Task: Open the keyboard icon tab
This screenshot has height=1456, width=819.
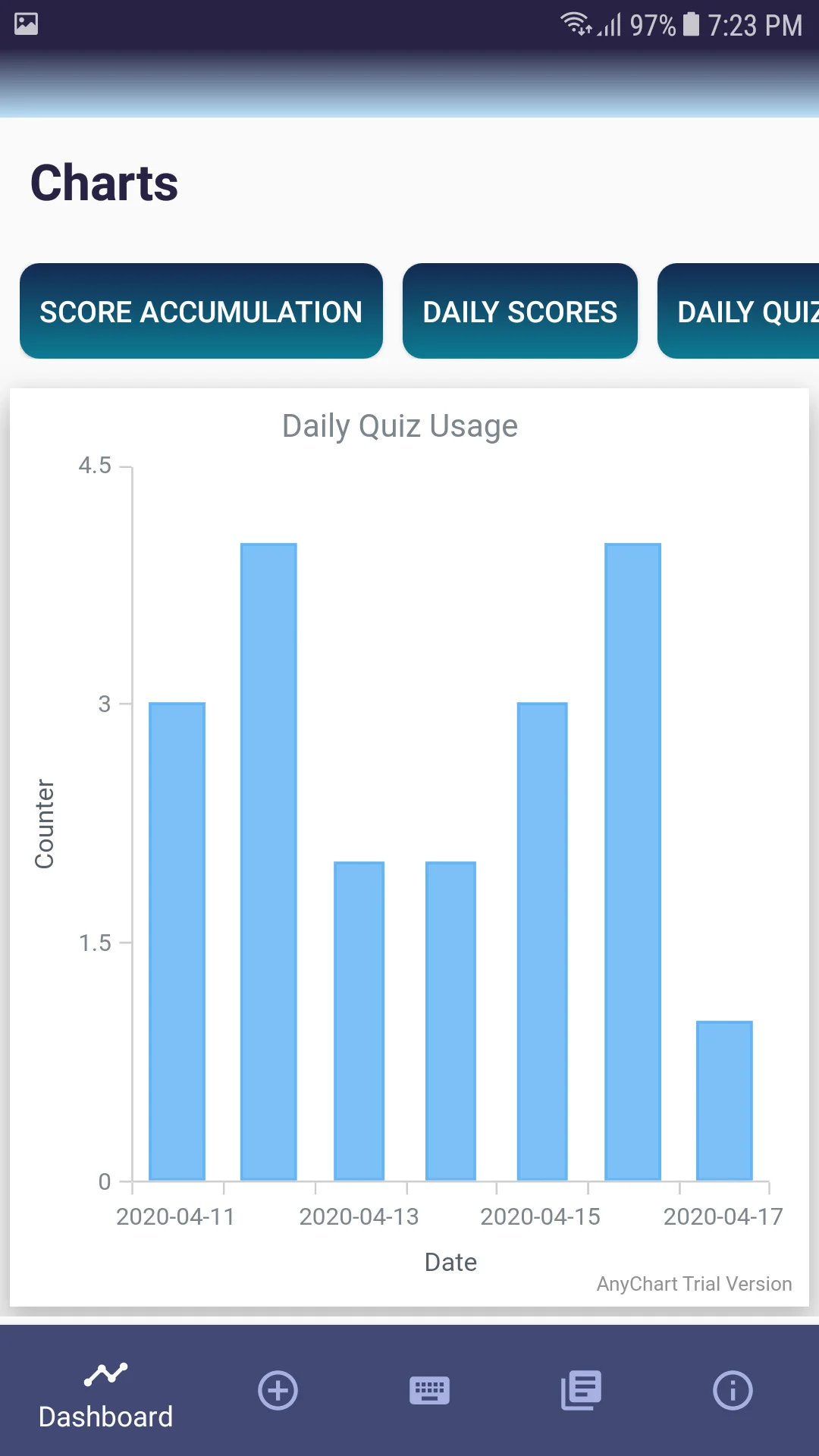Action: click(x=429, y=1391)
